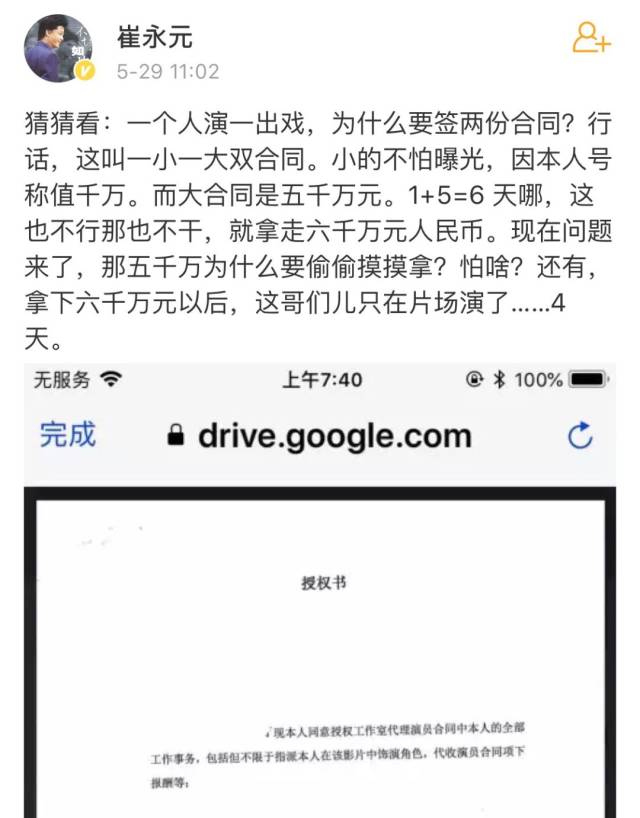
Task: Tap the username 崔永元
Action: click(155, 36)
